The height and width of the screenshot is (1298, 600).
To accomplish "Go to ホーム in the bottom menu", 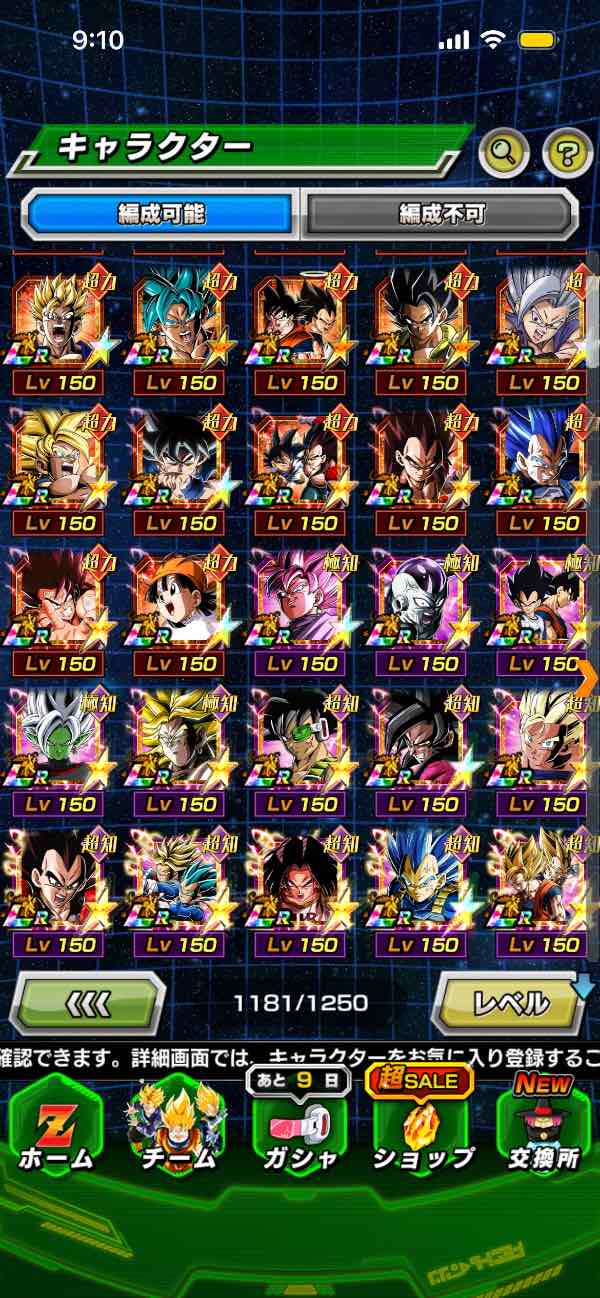I will (56, 1128).
